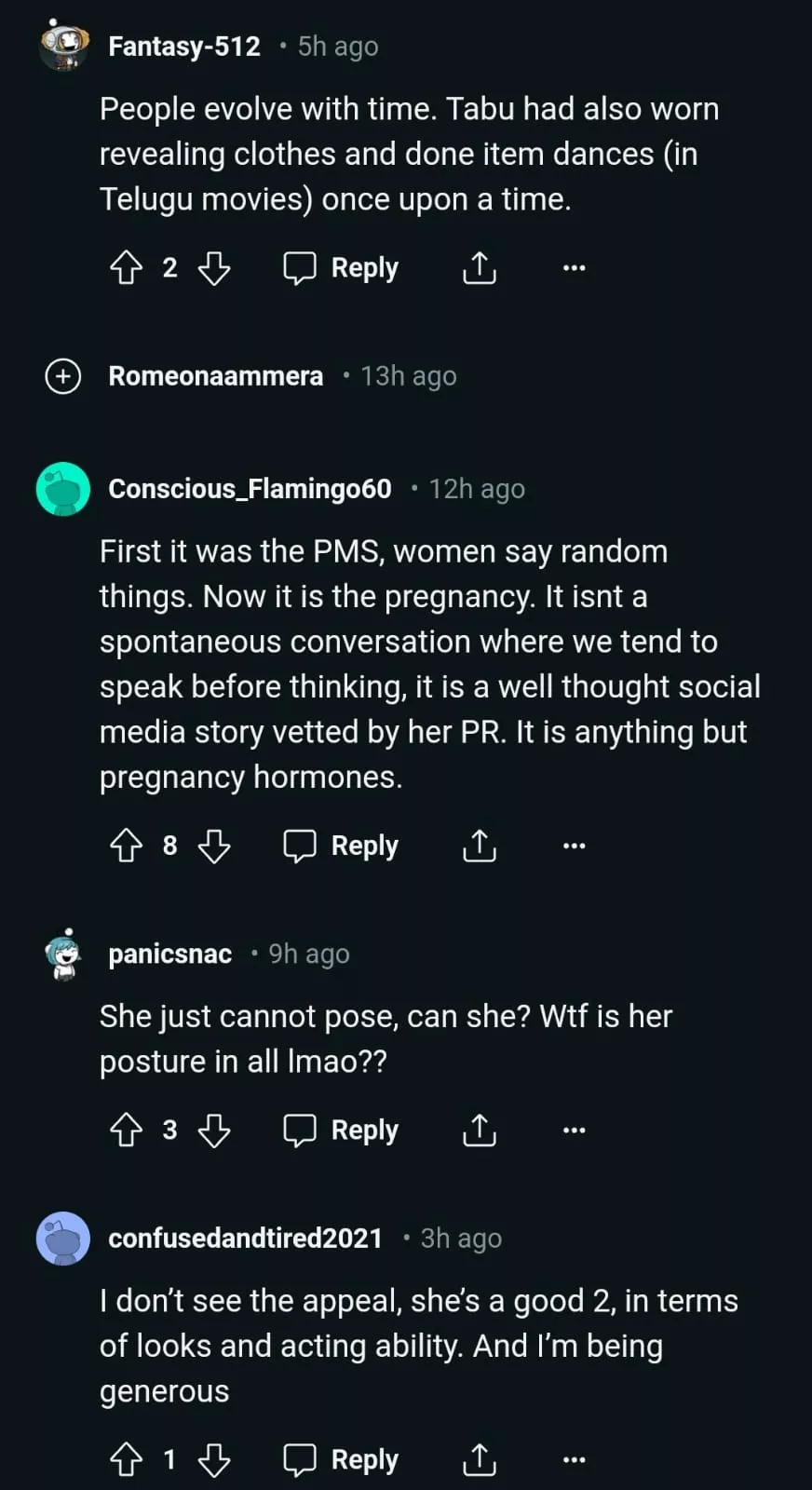Share Fantasy-512's comment
812x1490 pixels.
point(479,268)
